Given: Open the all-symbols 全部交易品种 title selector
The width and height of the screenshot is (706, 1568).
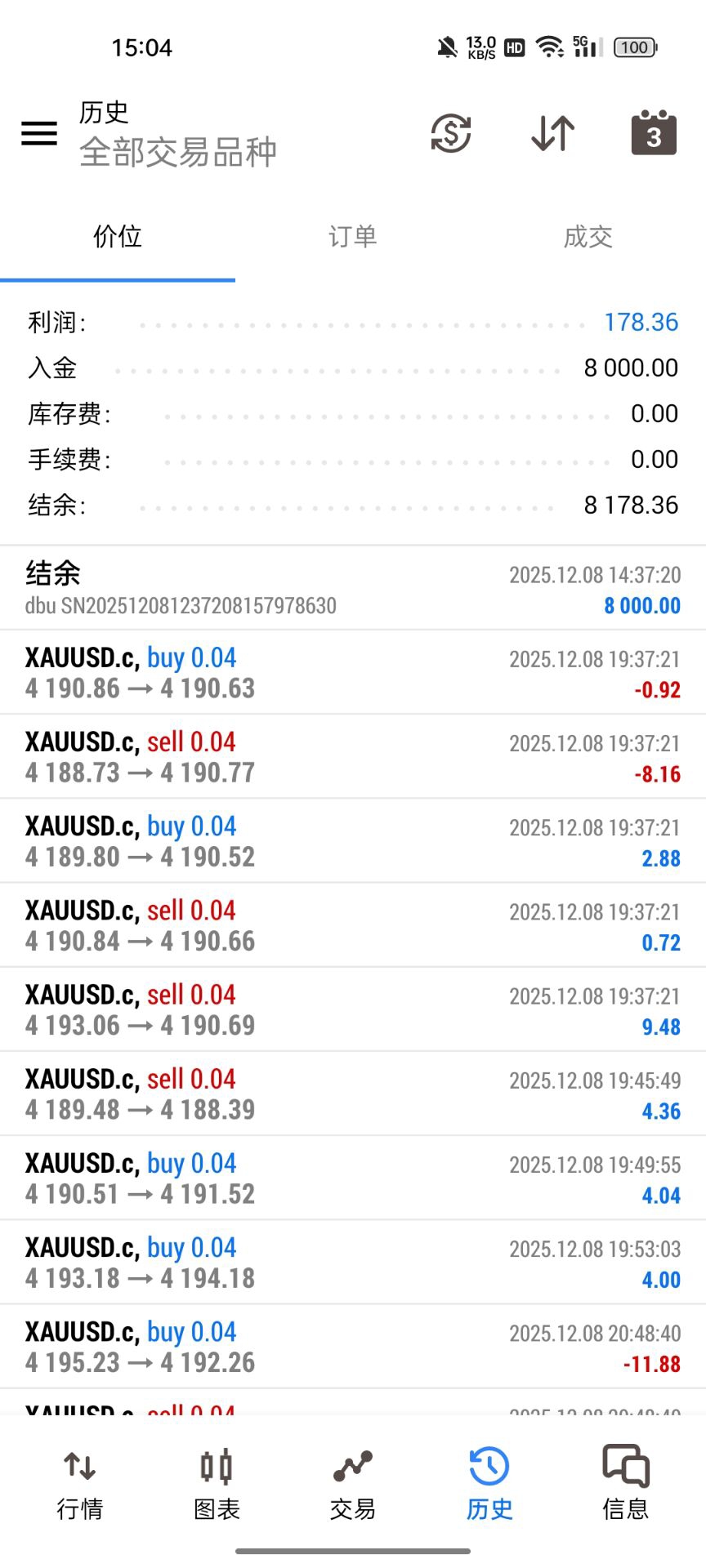Looking at the screenshot, I should pyautogui.click(x=178, y=152).
